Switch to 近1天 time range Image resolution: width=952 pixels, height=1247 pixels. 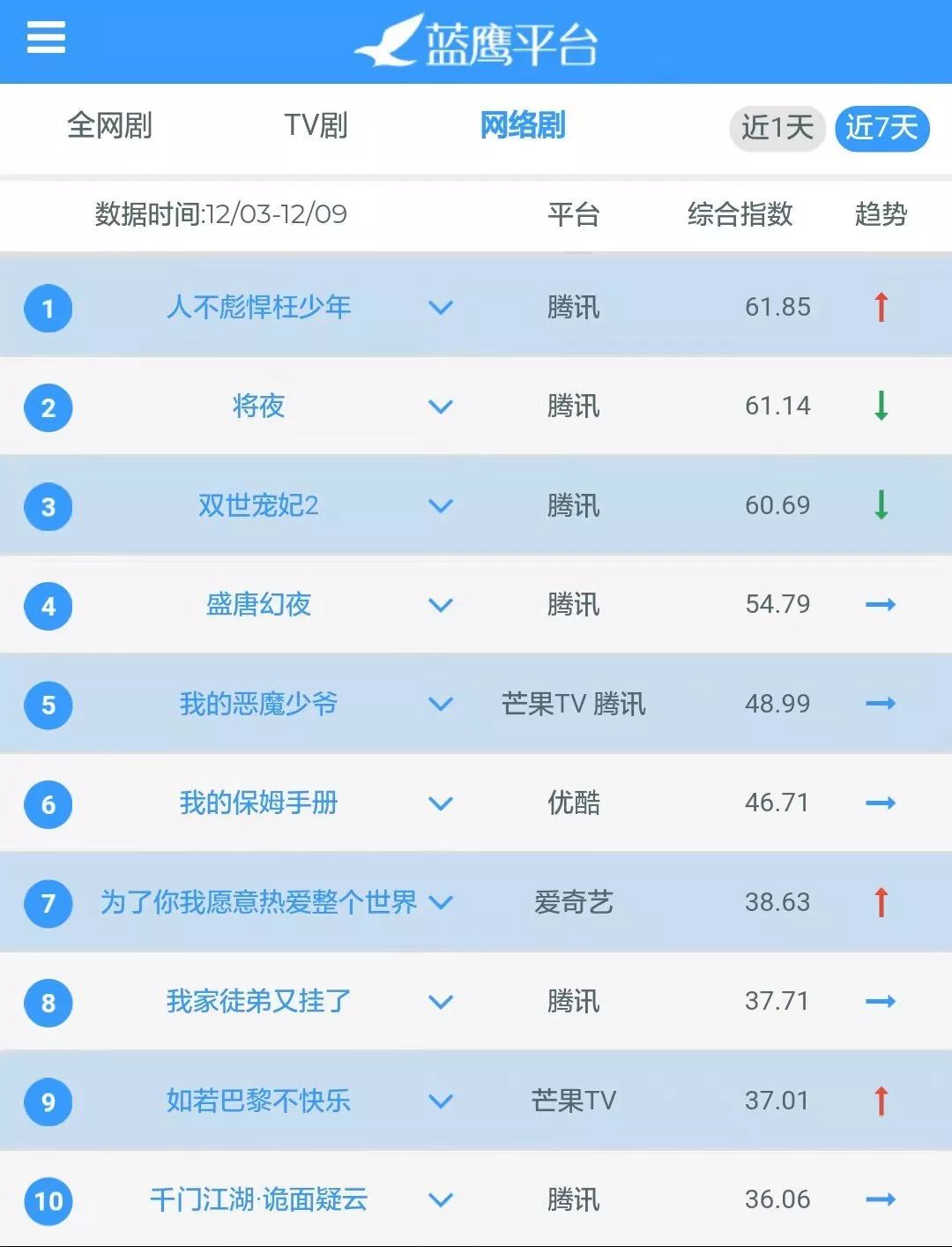[777, 128]
